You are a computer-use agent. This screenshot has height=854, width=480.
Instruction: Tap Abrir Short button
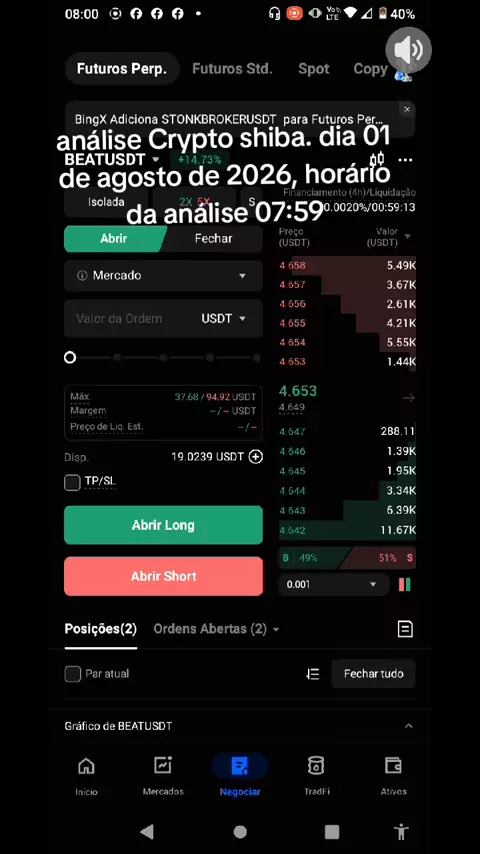coord(163,576)
